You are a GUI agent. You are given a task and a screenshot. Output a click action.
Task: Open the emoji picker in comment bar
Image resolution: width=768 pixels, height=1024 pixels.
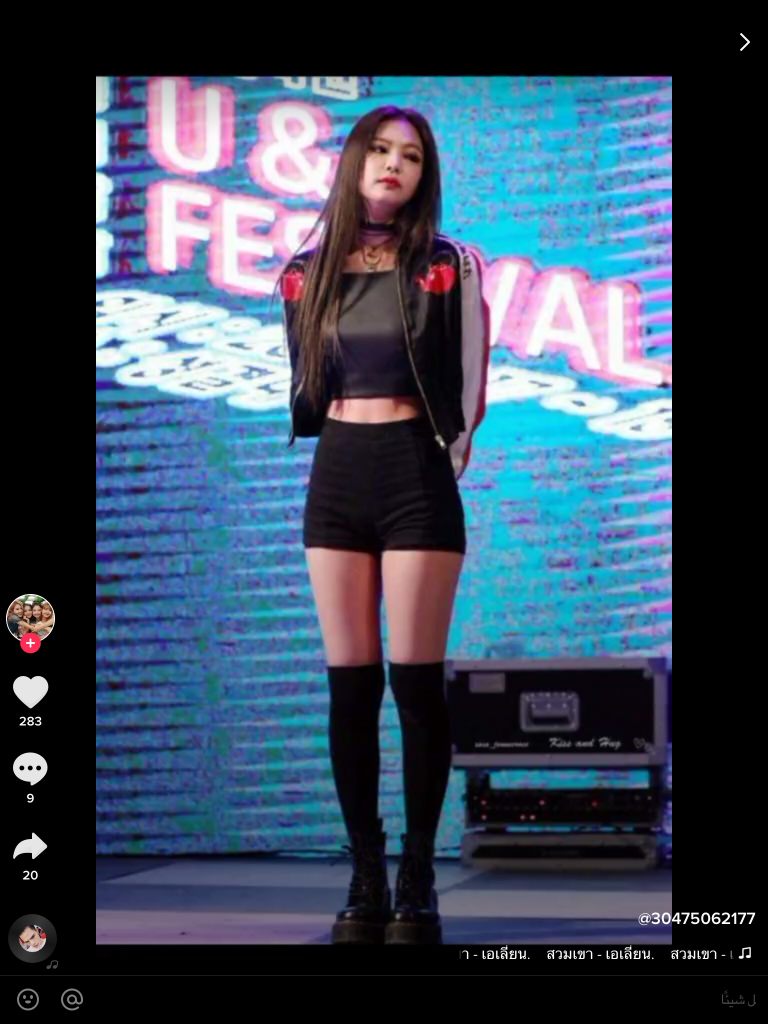coord(28,999)
